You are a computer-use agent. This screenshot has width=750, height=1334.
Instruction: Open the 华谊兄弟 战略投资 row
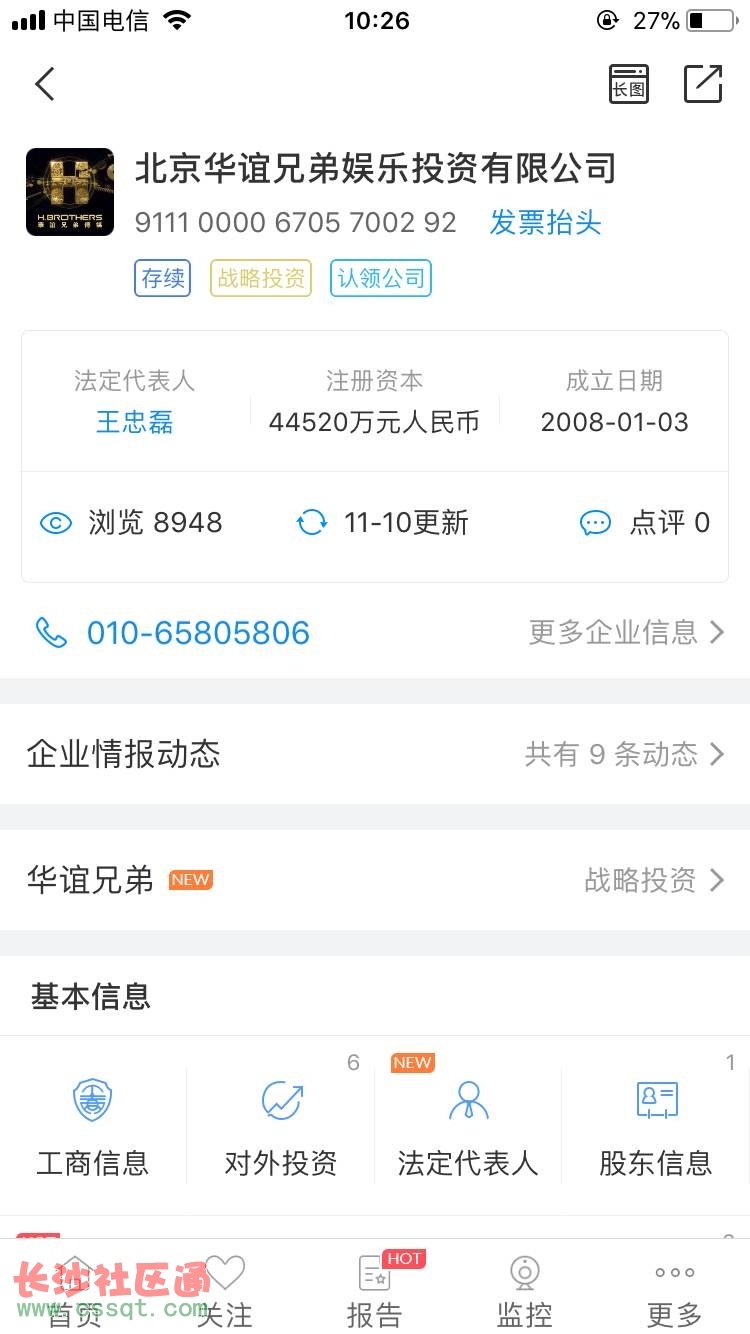(375, 880)
